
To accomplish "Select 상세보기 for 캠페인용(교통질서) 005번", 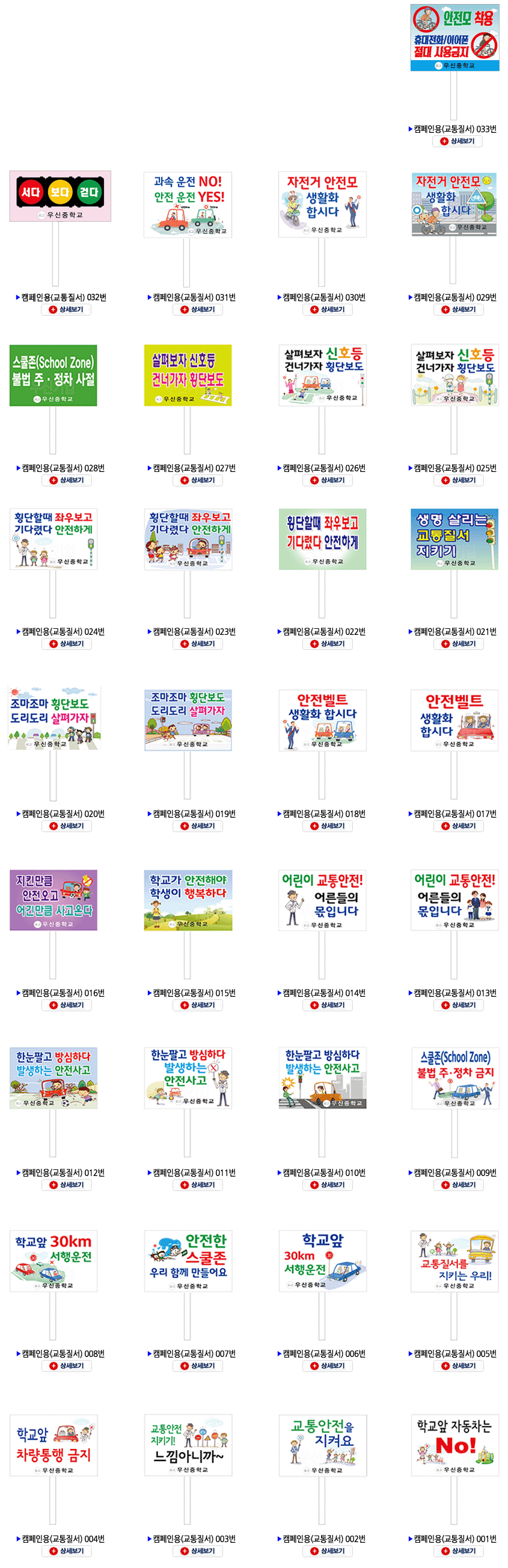I will click(x=458, y=1366).
